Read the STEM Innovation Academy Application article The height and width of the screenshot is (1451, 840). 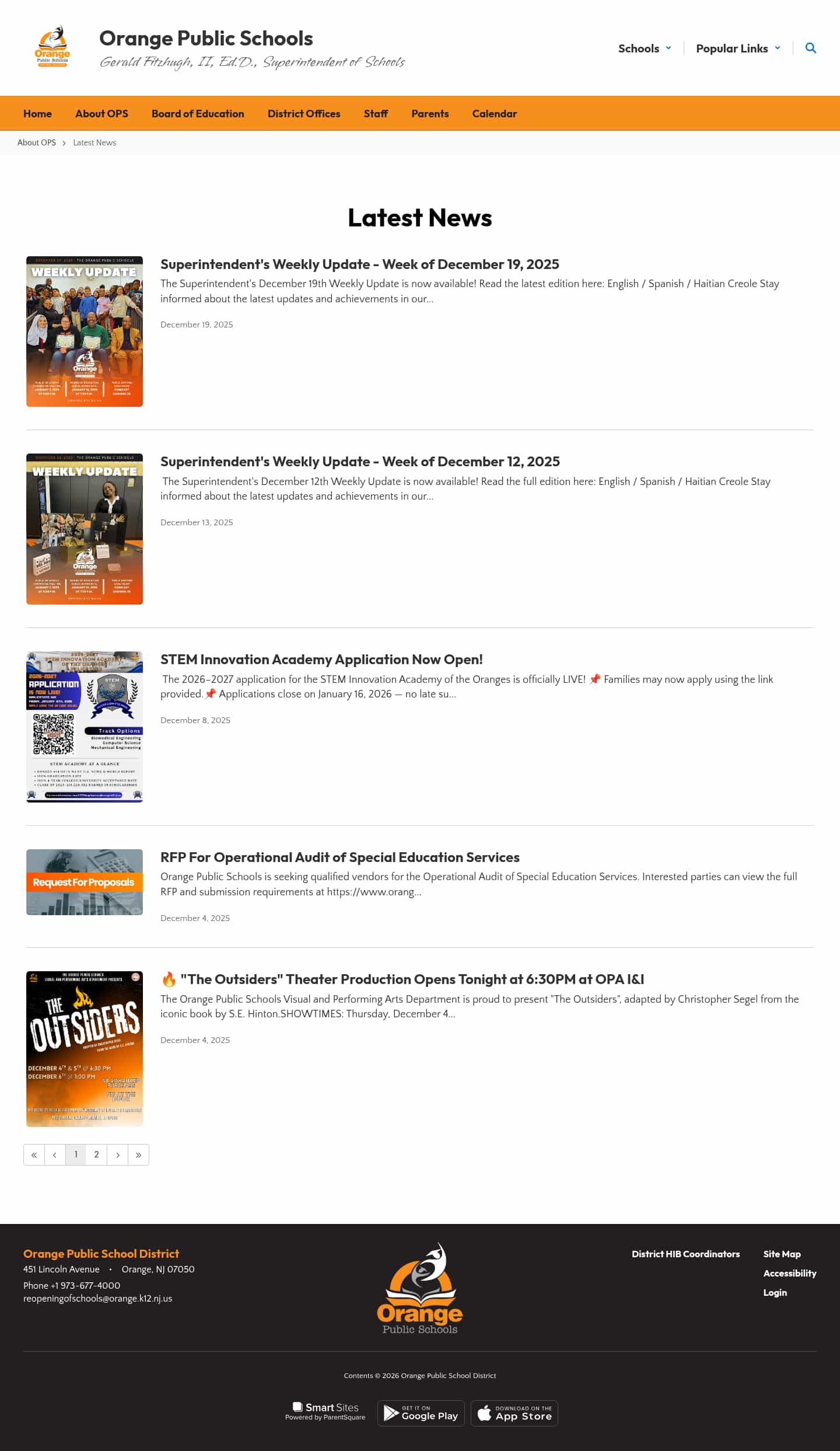coord(321,660)
